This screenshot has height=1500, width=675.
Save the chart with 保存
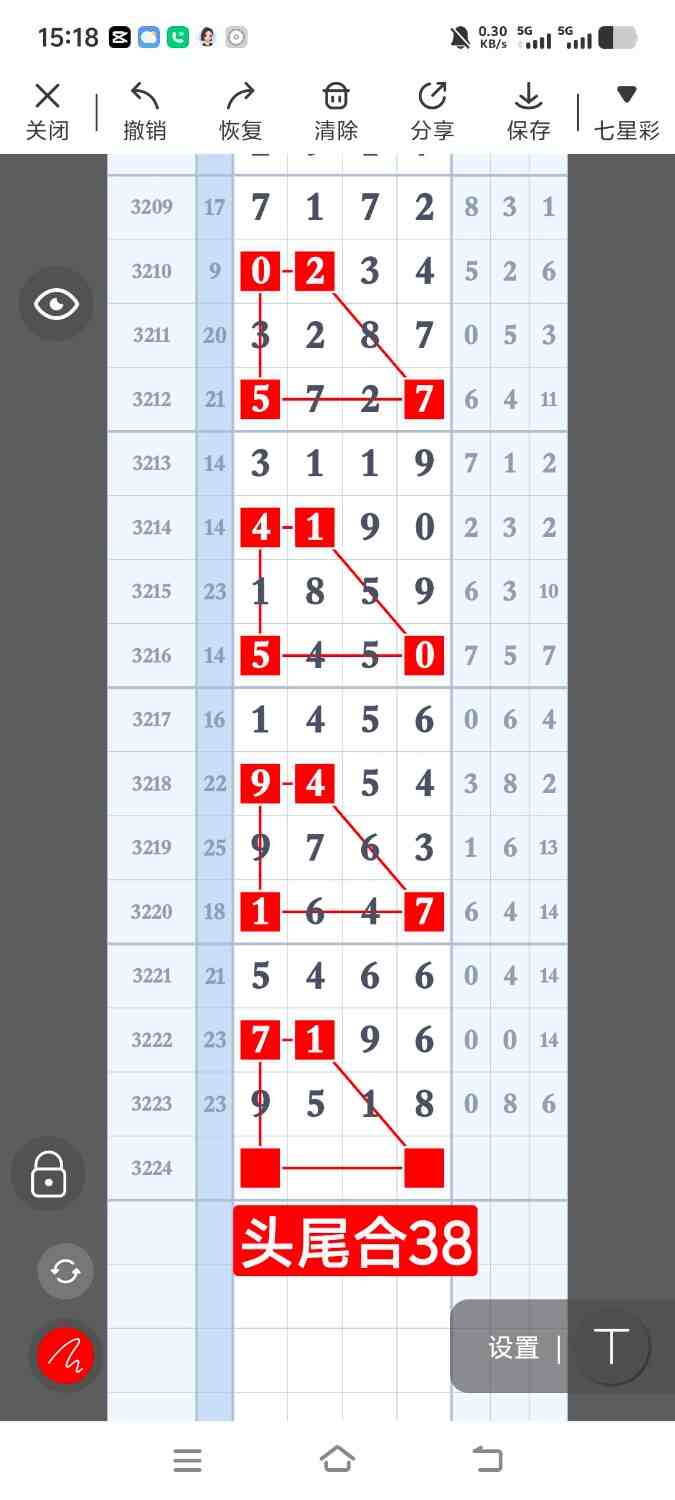point(528,111)
